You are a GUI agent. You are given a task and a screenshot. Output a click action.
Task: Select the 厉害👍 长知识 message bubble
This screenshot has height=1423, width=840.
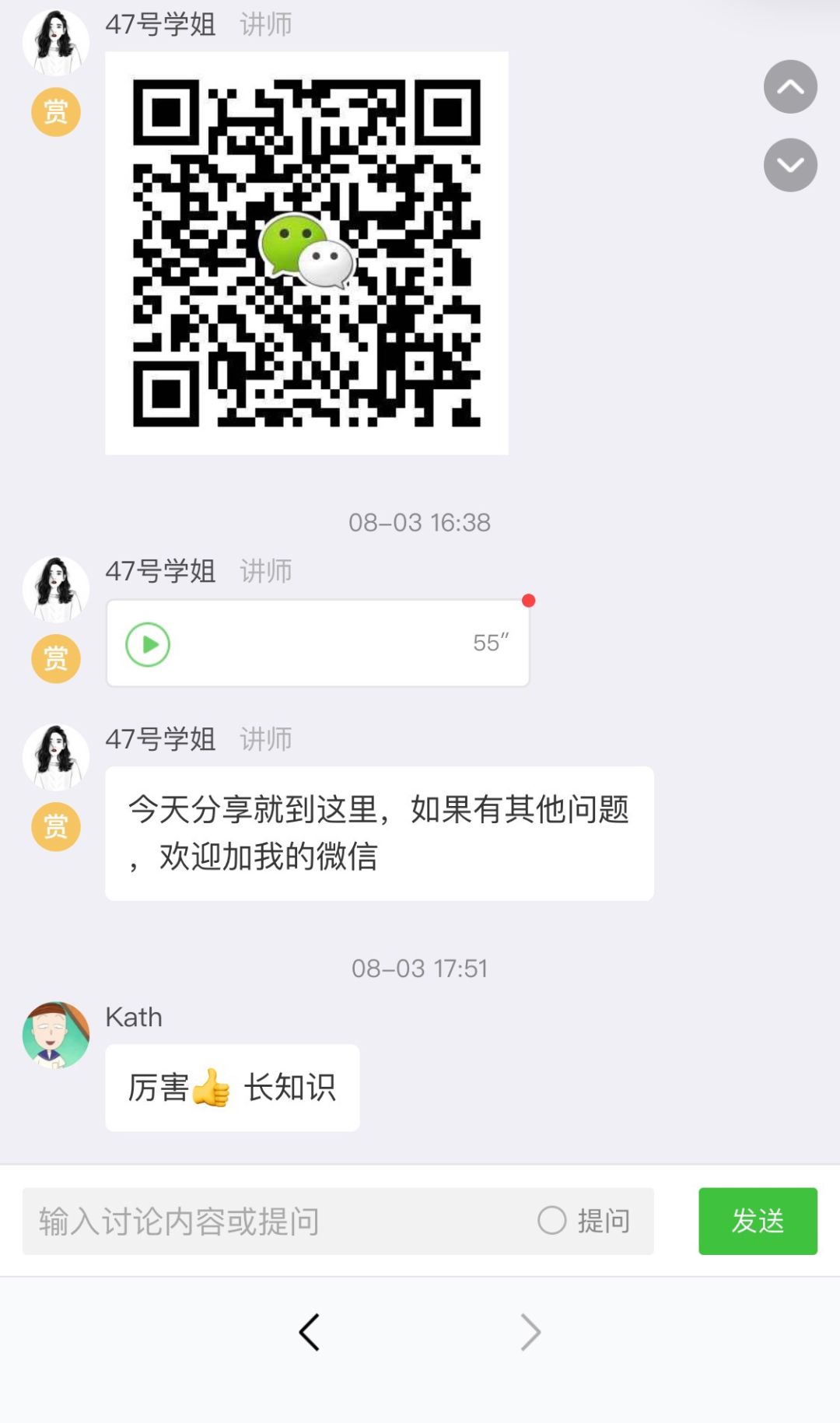[x=232, y=1088]
